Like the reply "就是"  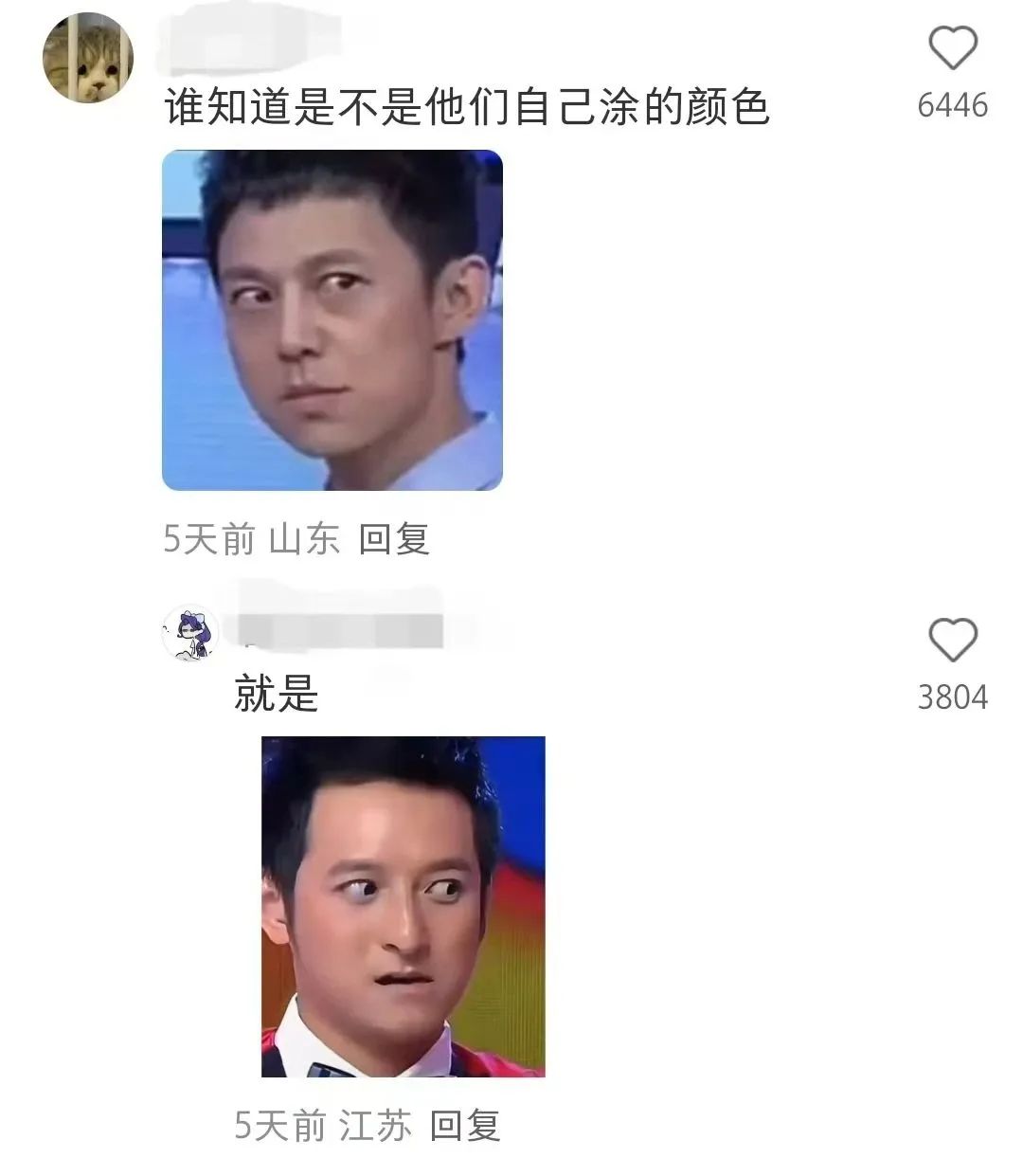(952, 640)
